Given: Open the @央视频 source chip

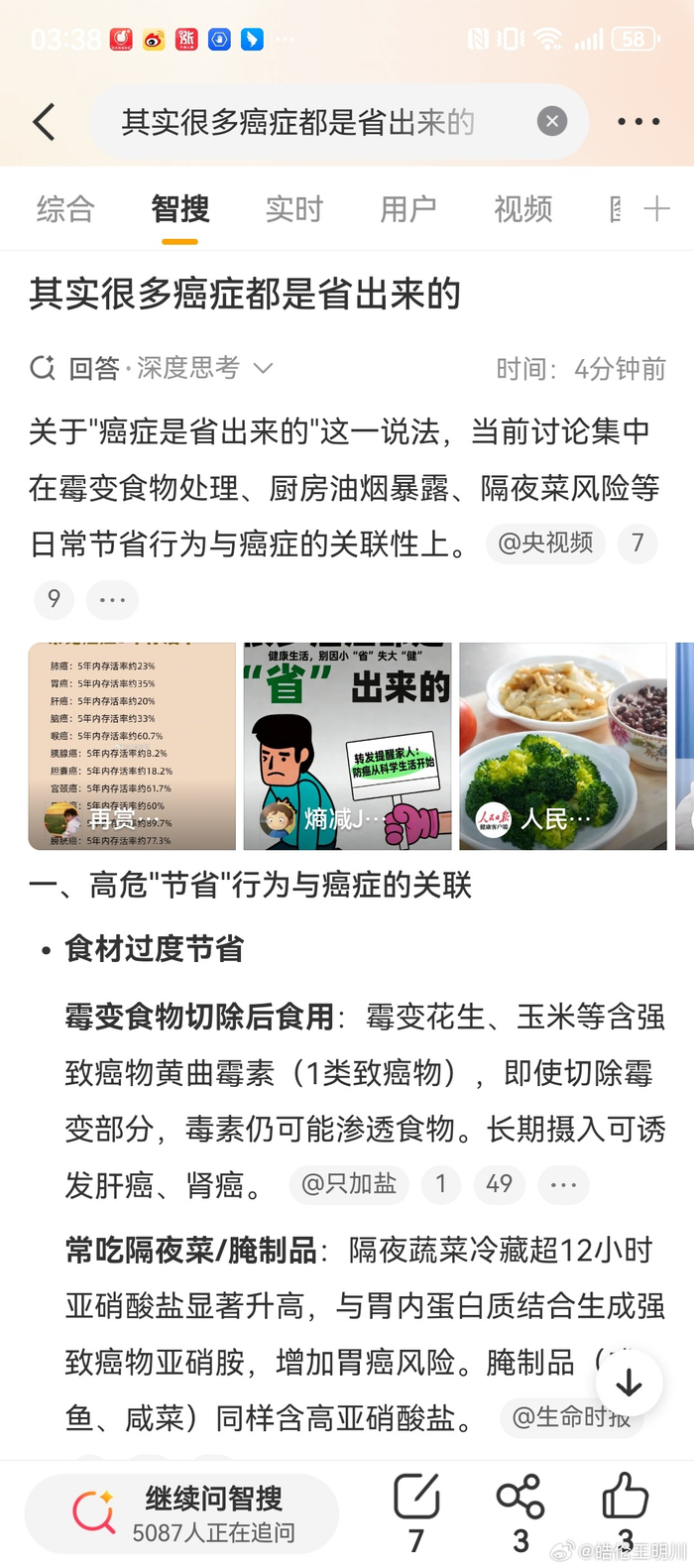Looking at the screenshot, I should pos(545,543).
